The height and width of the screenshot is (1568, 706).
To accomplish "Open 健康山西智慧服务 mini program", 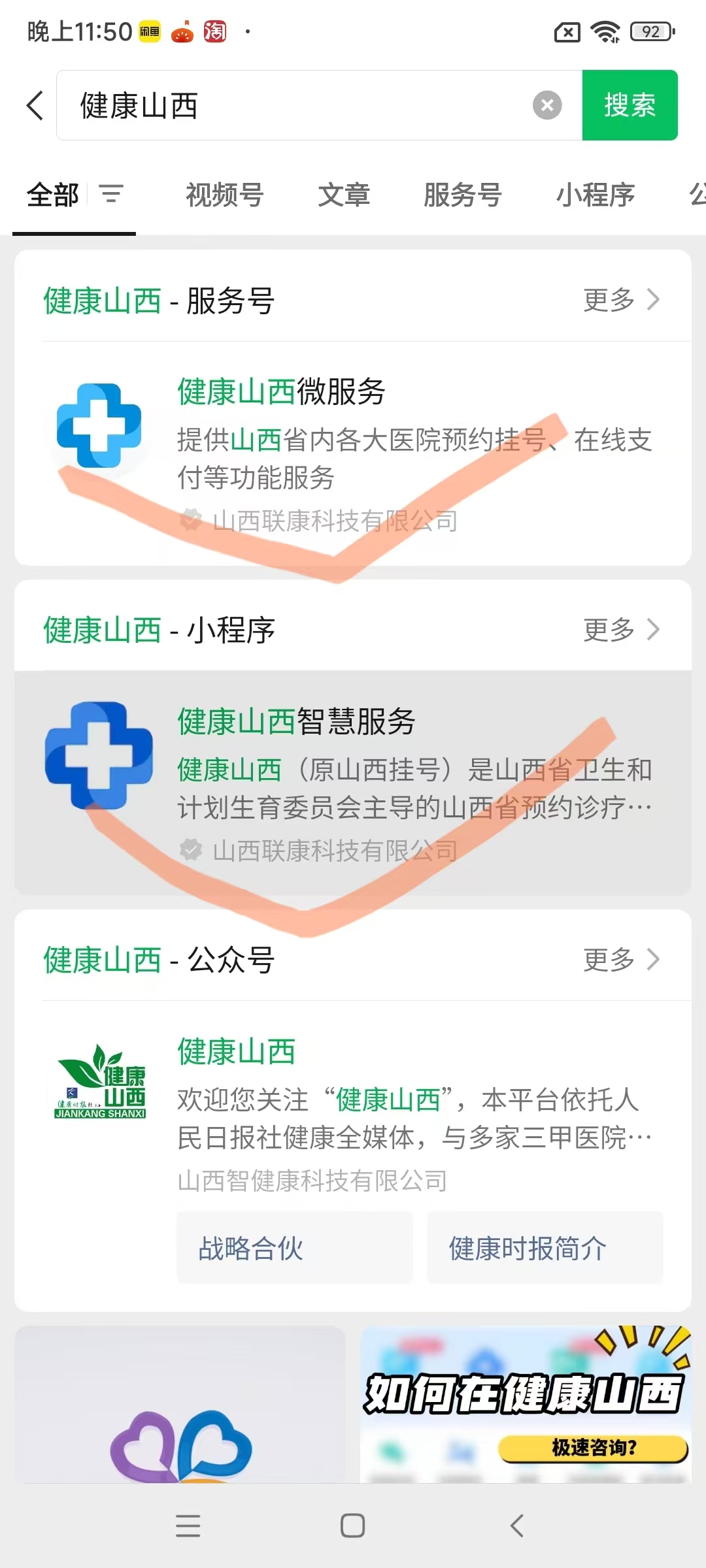I will click(353, 781).
